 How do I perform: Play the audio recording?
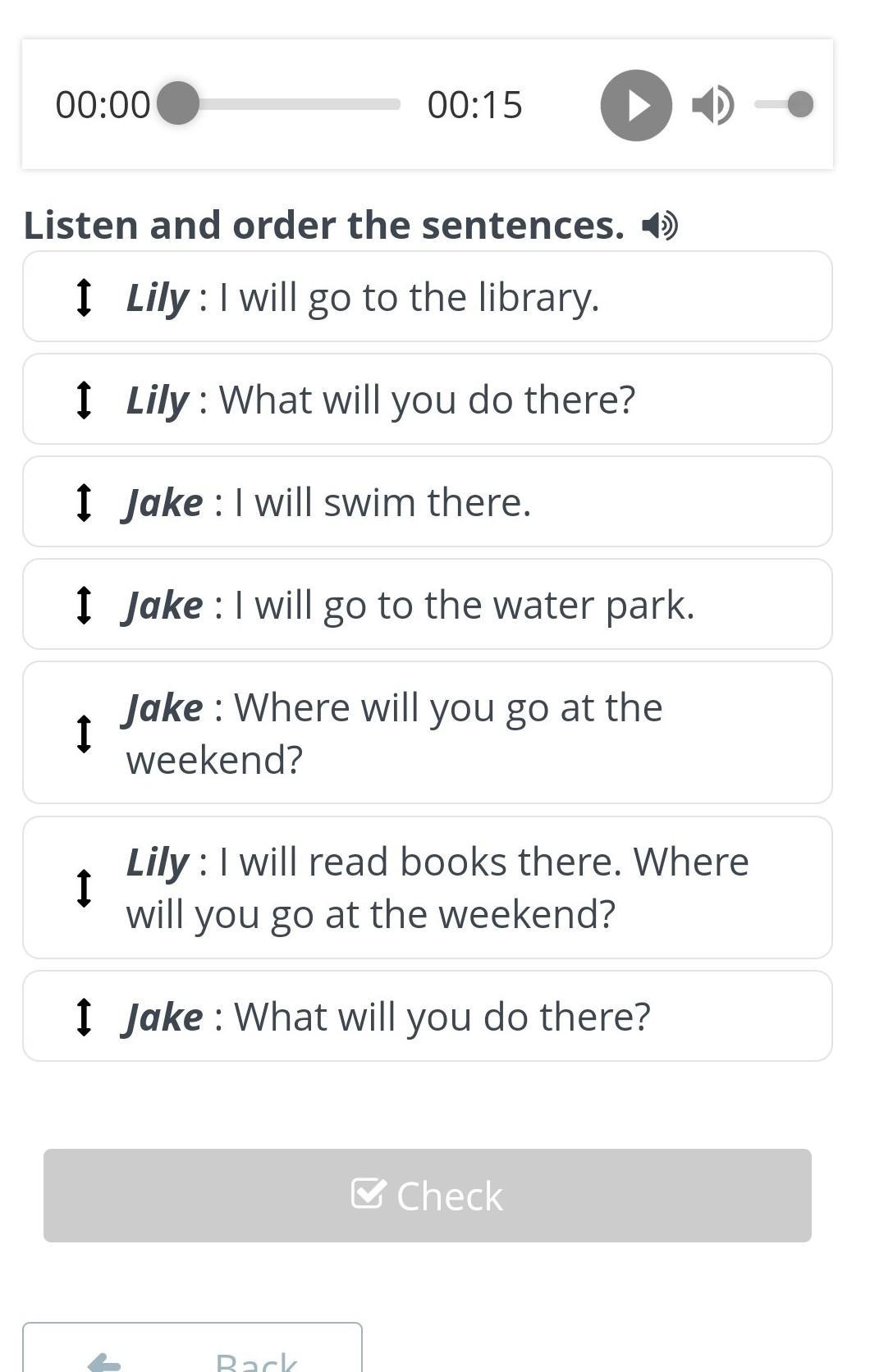point(636,105)
